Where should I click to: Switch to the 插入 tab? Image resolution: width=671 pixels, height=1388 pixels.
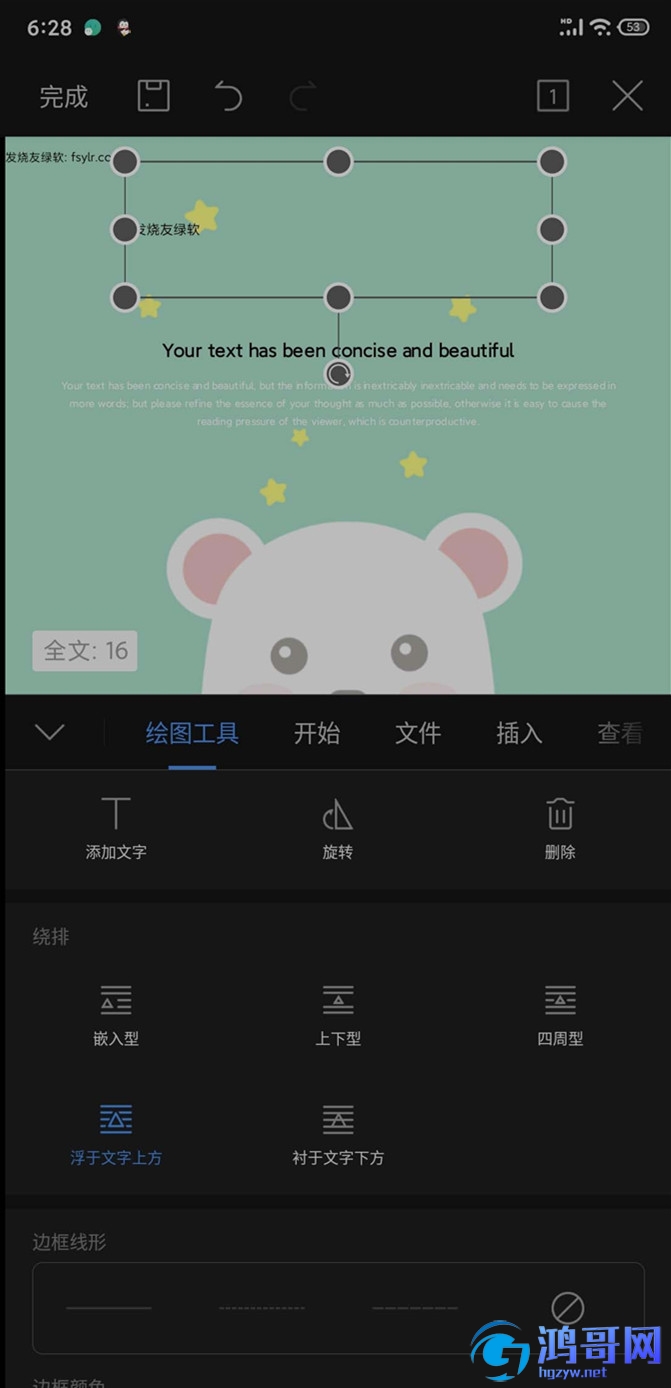pyautogui.click(x=519, y=733)
